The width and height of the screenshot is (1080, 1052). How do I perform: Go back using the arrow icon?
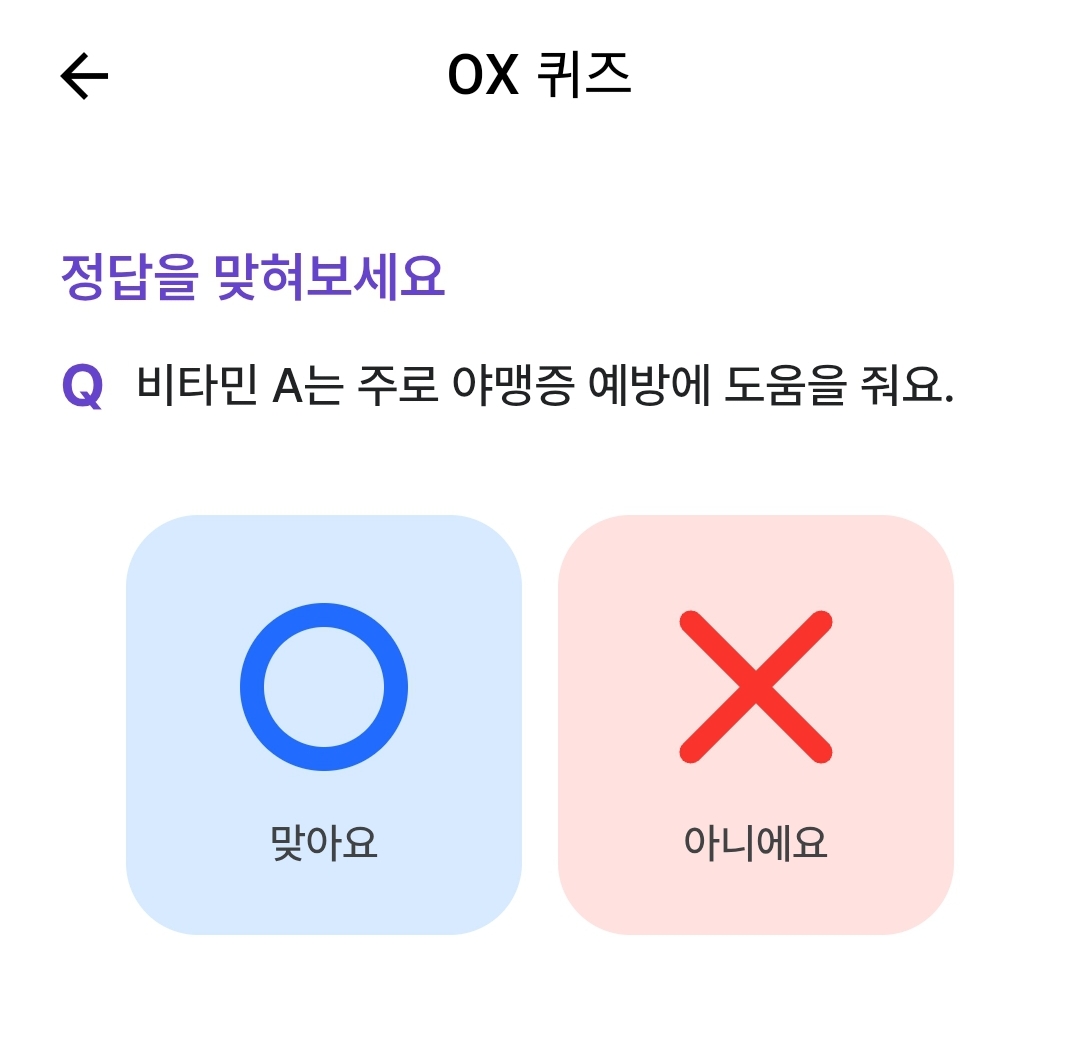pyautogui.click(x=84, y=76)
